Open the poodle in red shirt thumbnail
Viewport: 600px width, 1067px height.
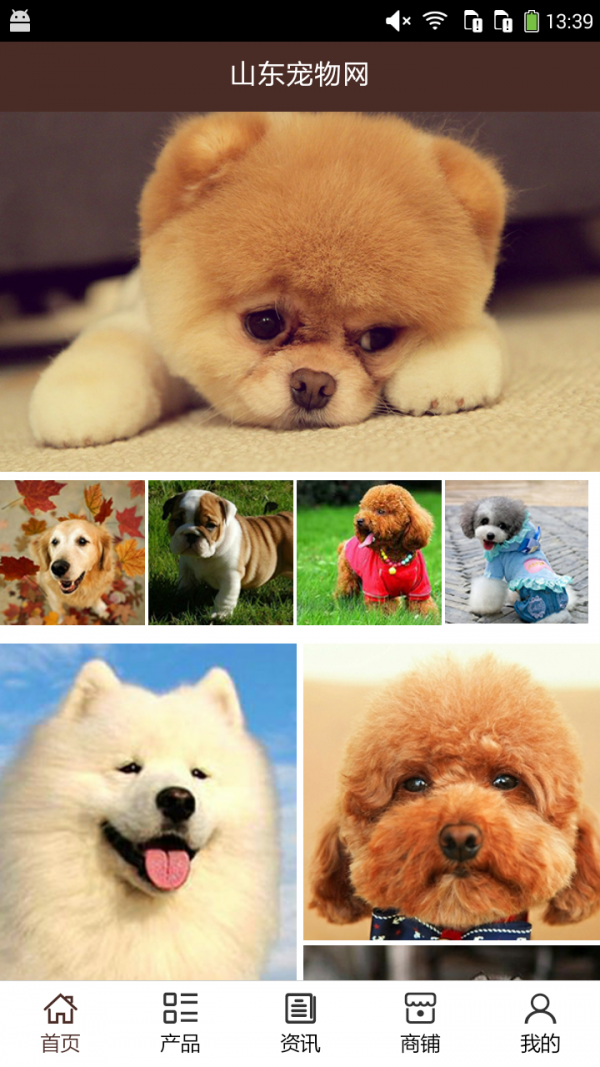click(368, 552)
